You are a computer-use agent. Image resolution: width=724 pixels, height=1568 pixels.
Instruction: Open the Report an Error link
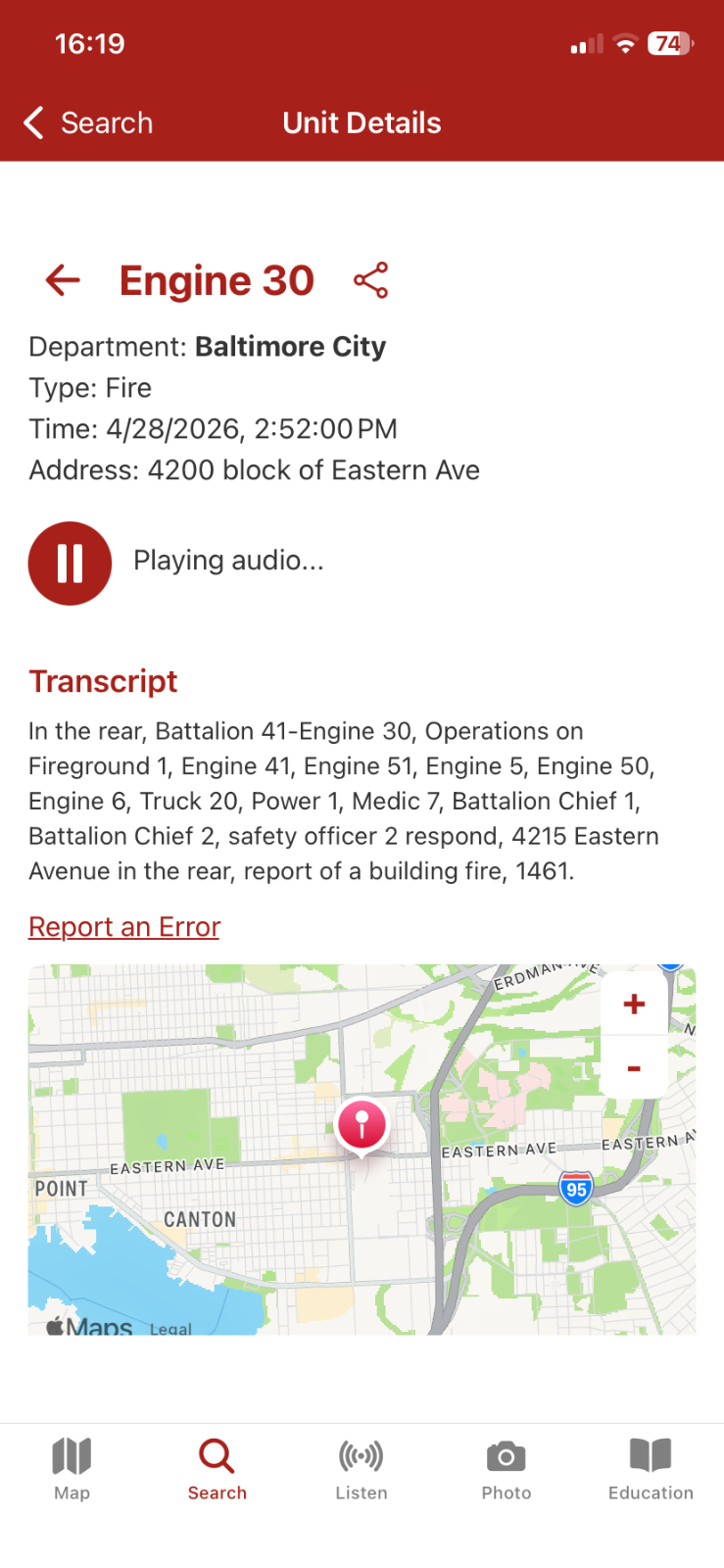point(124,926)
